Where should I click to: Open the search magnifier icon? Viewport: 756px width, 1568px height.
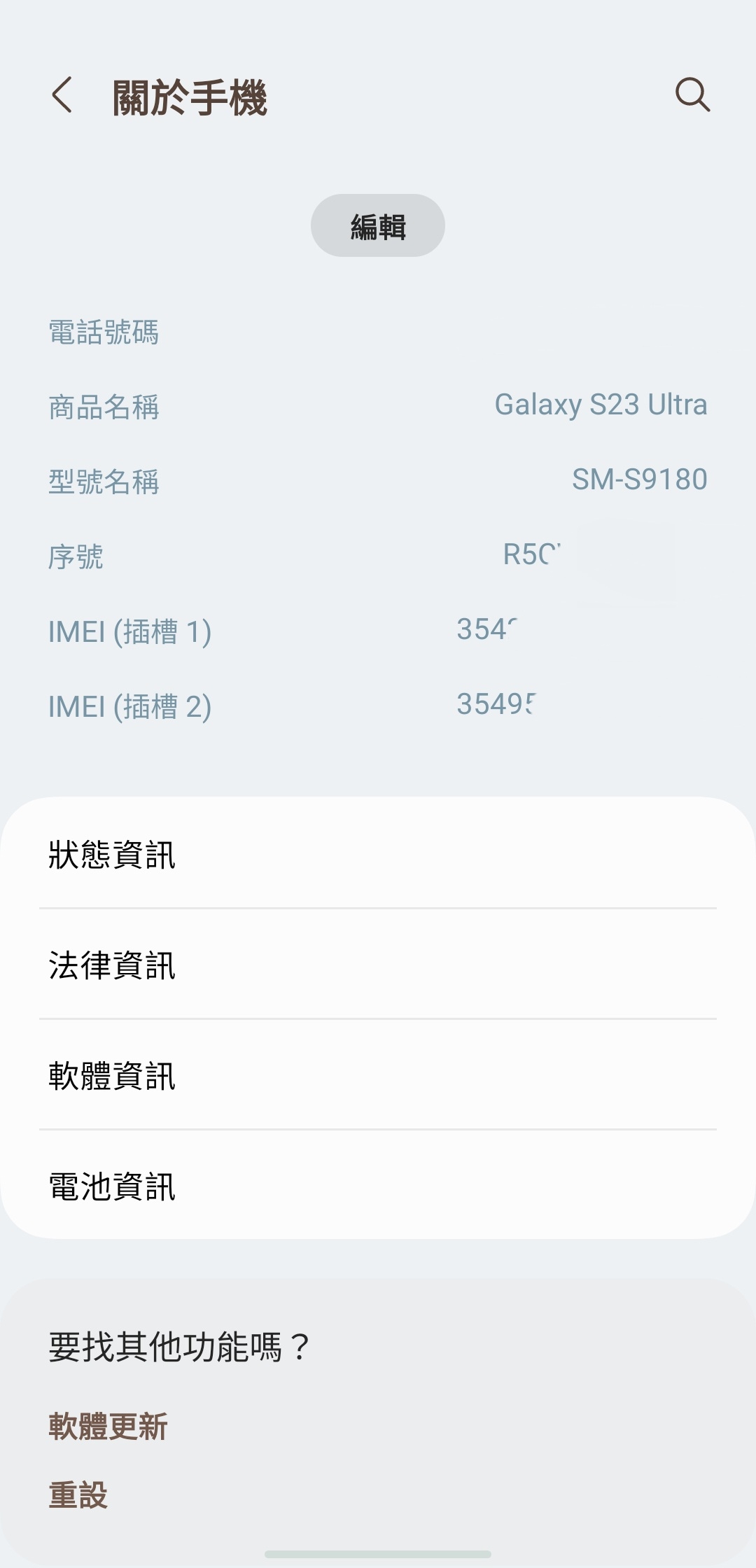coord(692,95)
